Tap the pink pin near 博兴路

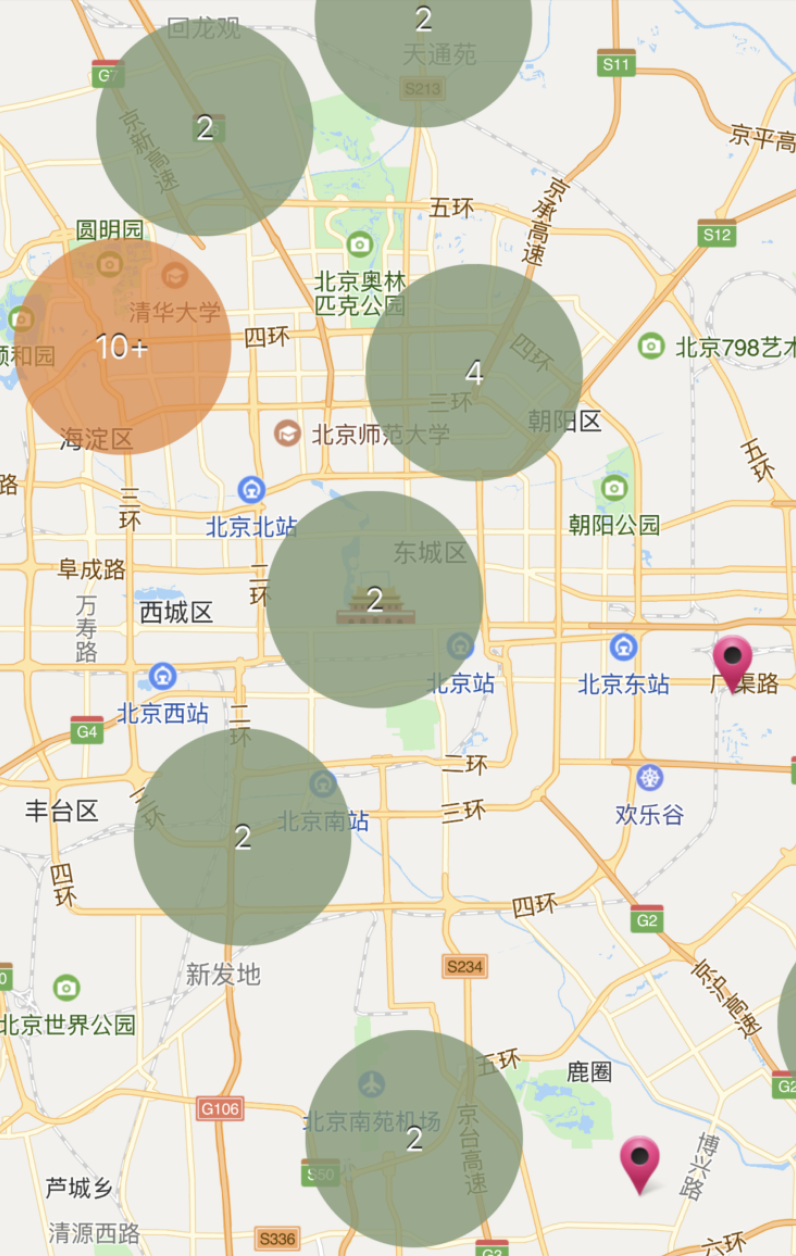click(640, 1162)
